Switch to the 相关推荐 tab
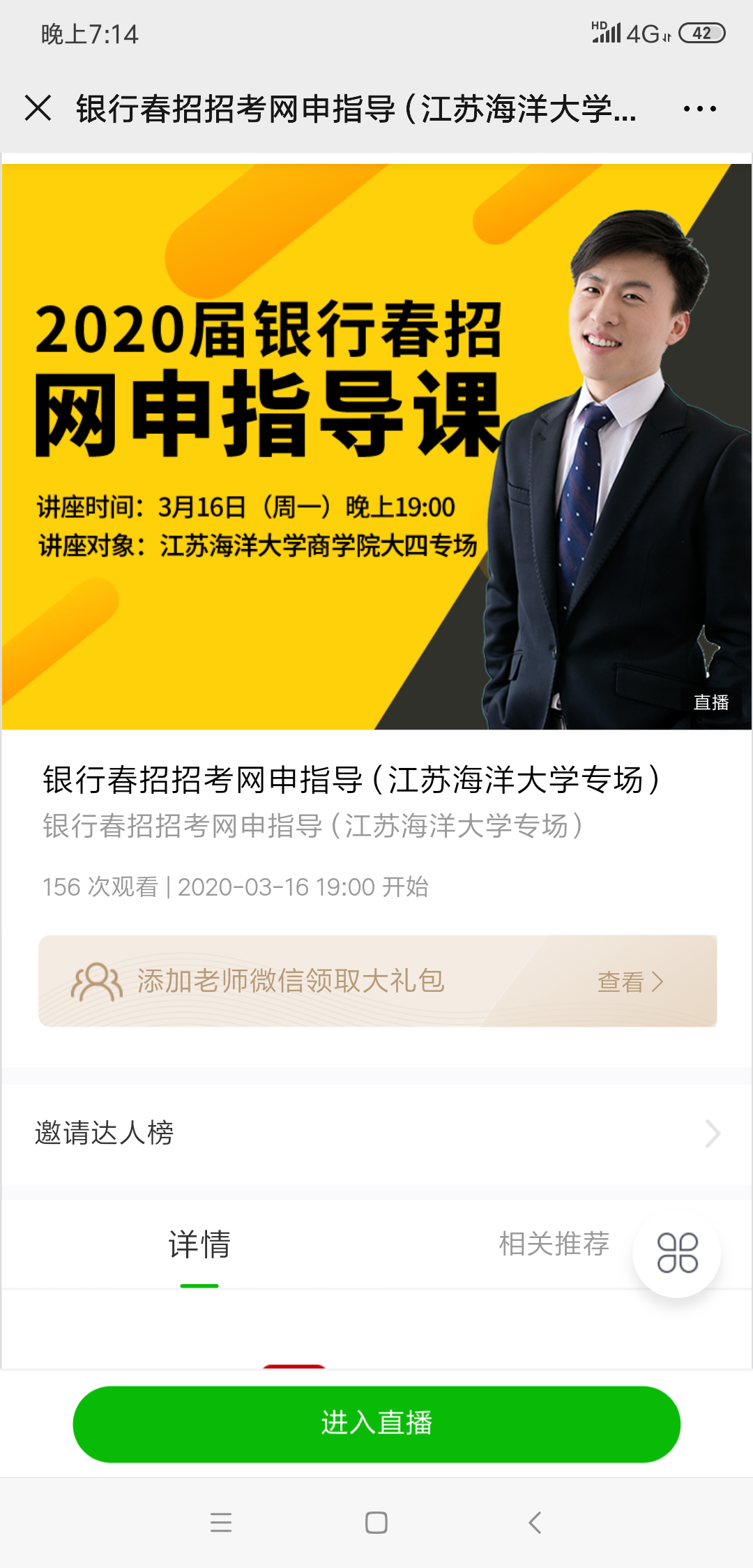753x1568 pixels. tap(554, 1244)
